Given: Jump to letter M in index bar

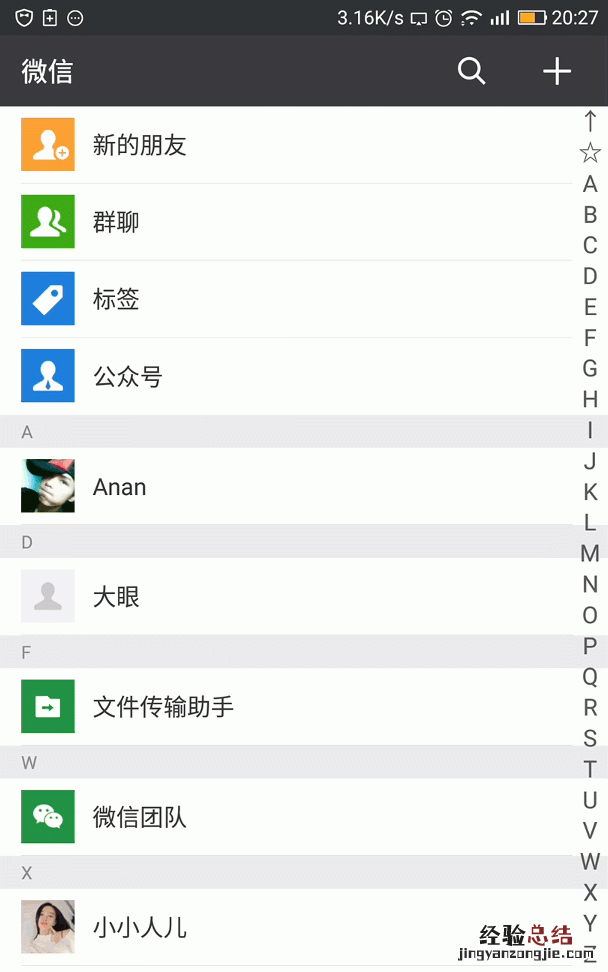Looking at the screenshot, I should [590, 553].
